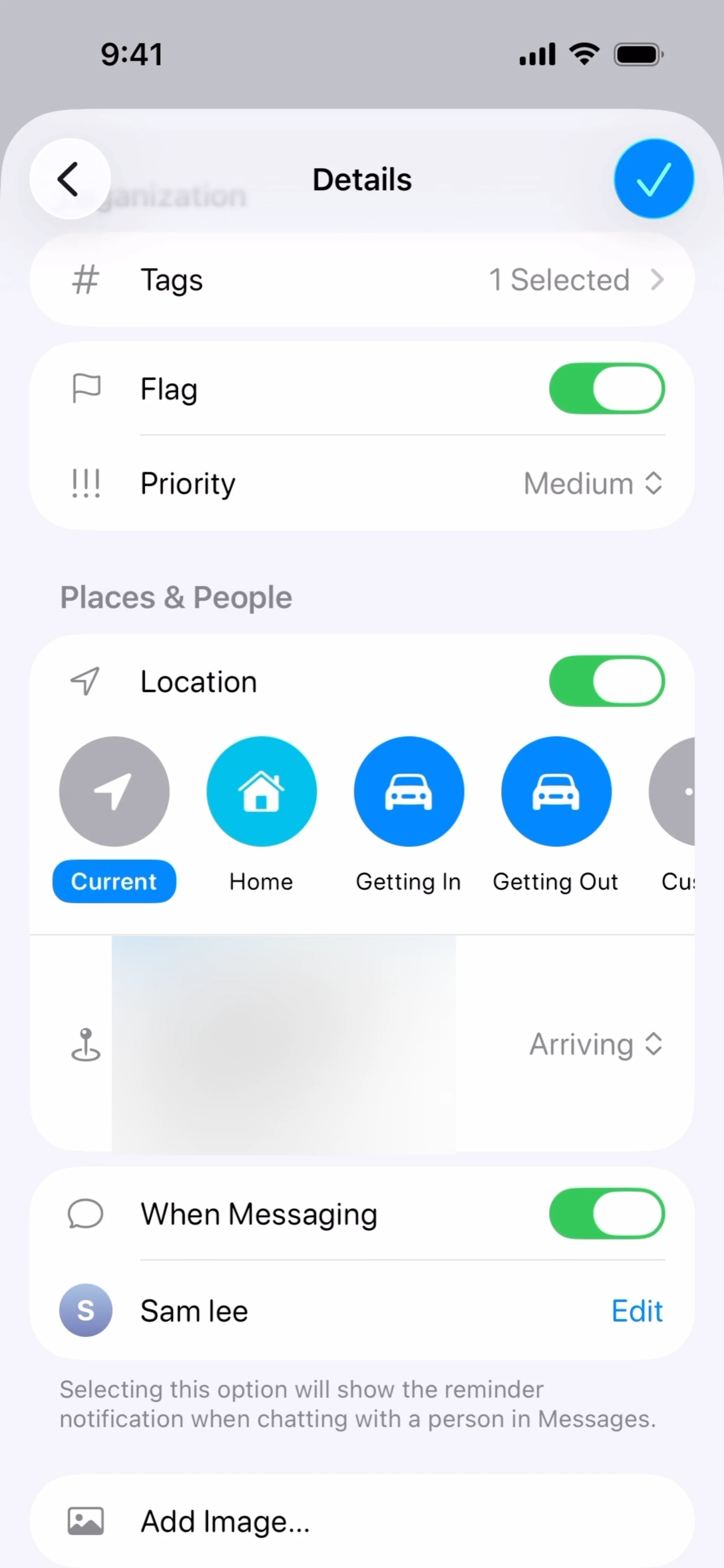The width and height of the screenshot is (724, 1568).
Task: Pick the Getting Out car option
Action: [x=556, y=791]
